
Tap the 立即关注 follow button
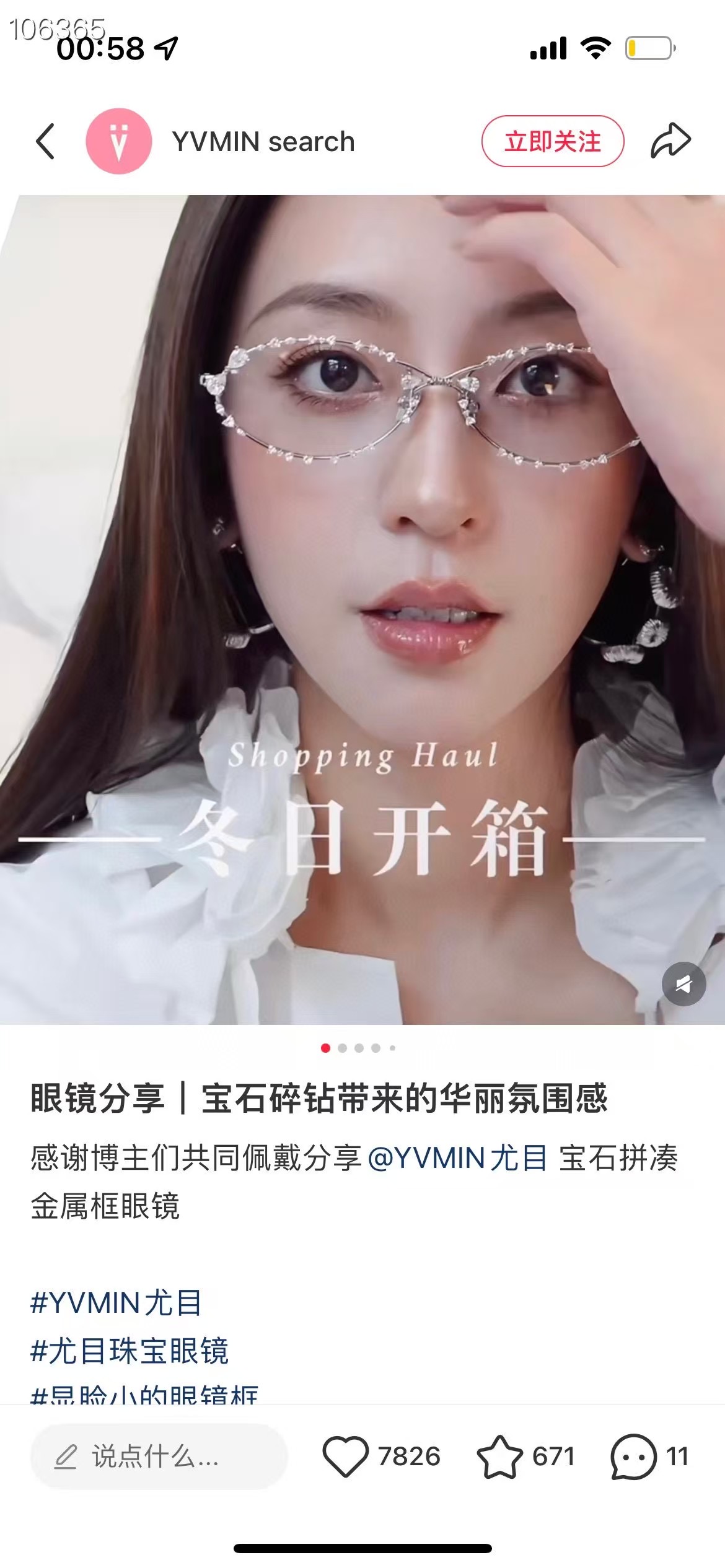pos(552,141)
